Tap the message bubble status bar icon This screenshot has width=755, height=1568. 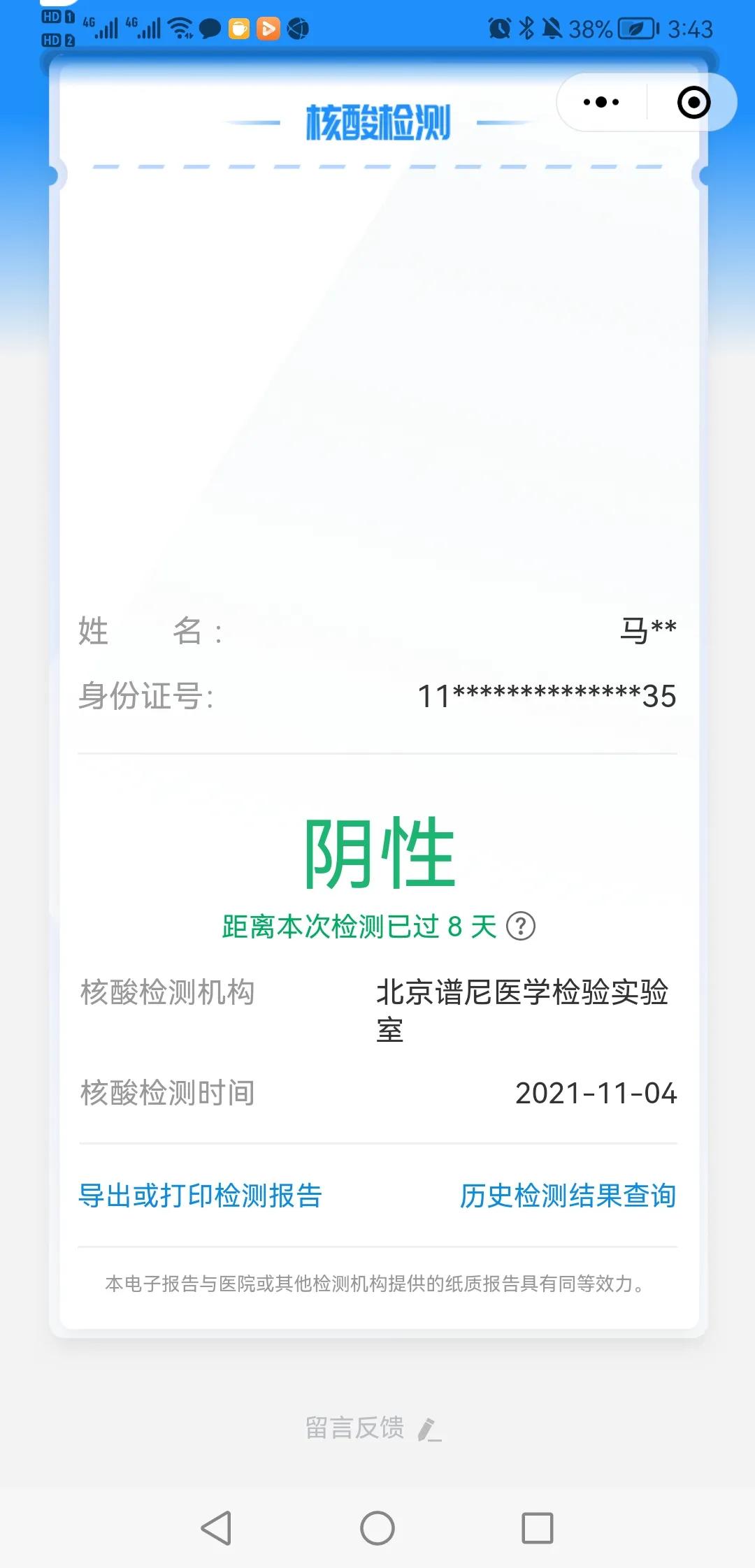(209, 29)
